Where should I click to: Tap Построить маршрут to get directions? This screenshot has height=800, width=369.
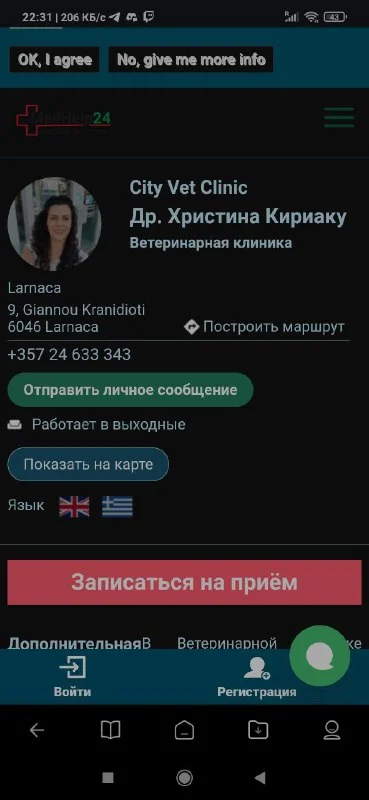[x=264, y=327]
